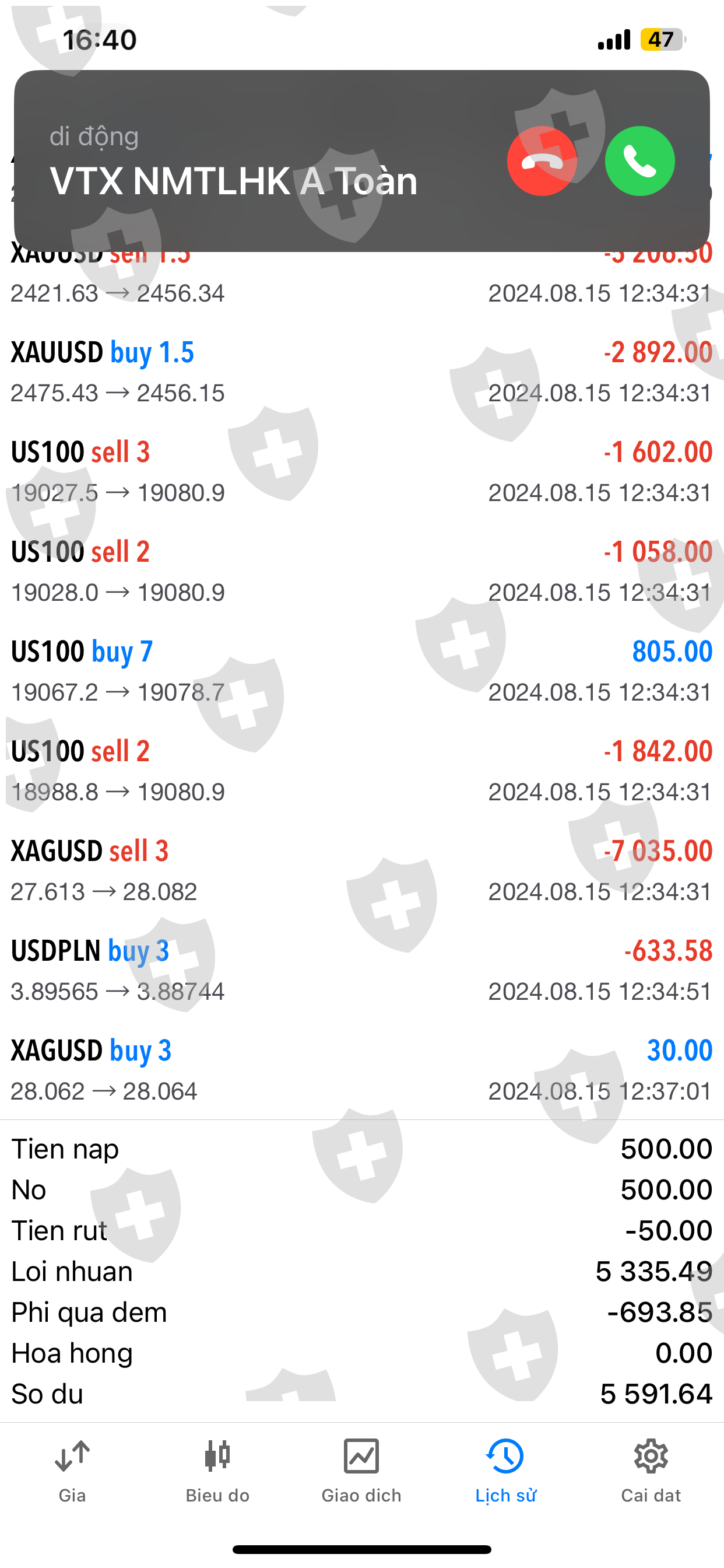Tap the USDPLN buy 3 trade row
Viewport: 724px width, 1568px height.
point(361,971)
